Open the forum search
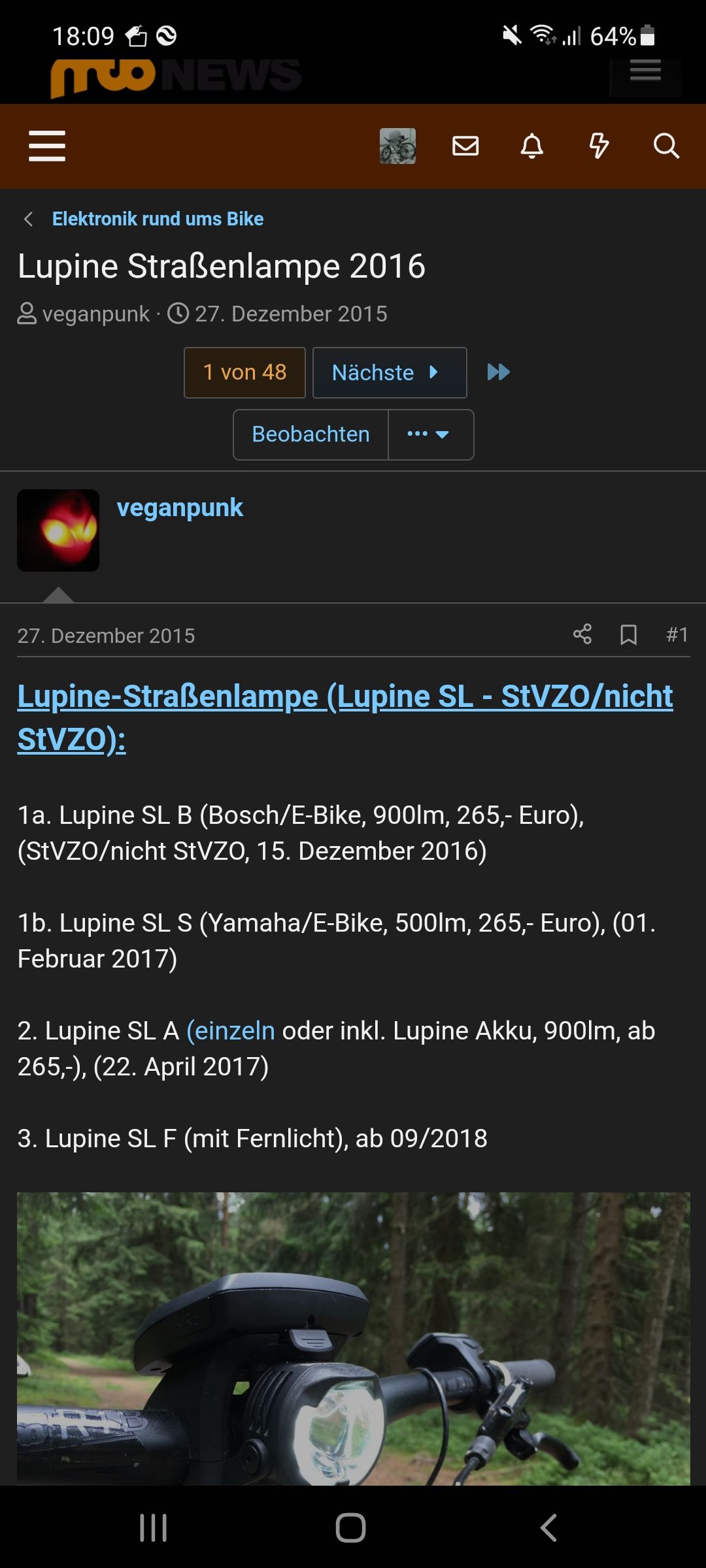This screenshot has height=1568, width=706. (x=665, y=146)
